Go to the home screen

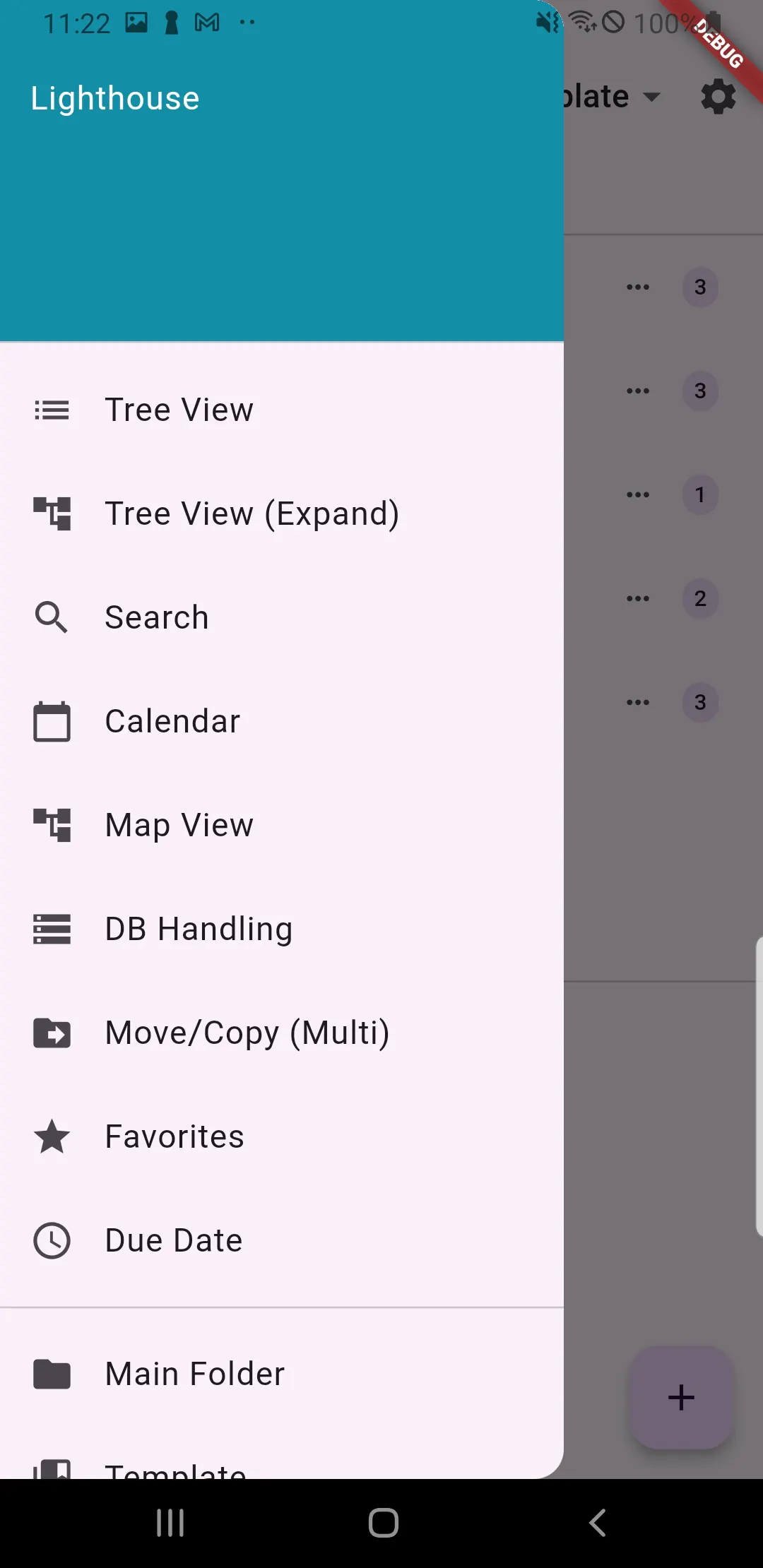[383, 1523]
